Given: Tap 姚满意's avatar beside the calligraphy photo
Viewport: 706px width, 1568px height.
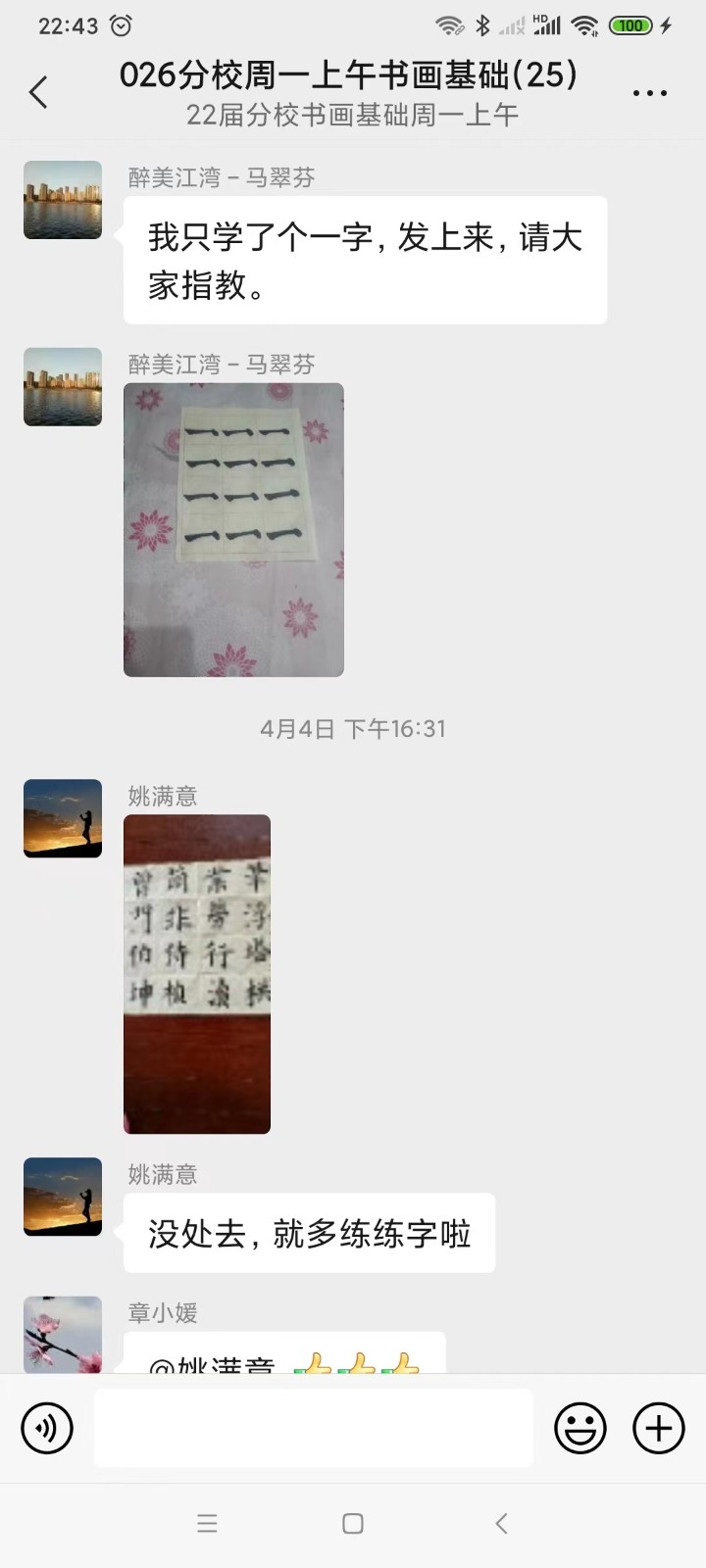Looking at the screenshot, I should coord(63,818).
